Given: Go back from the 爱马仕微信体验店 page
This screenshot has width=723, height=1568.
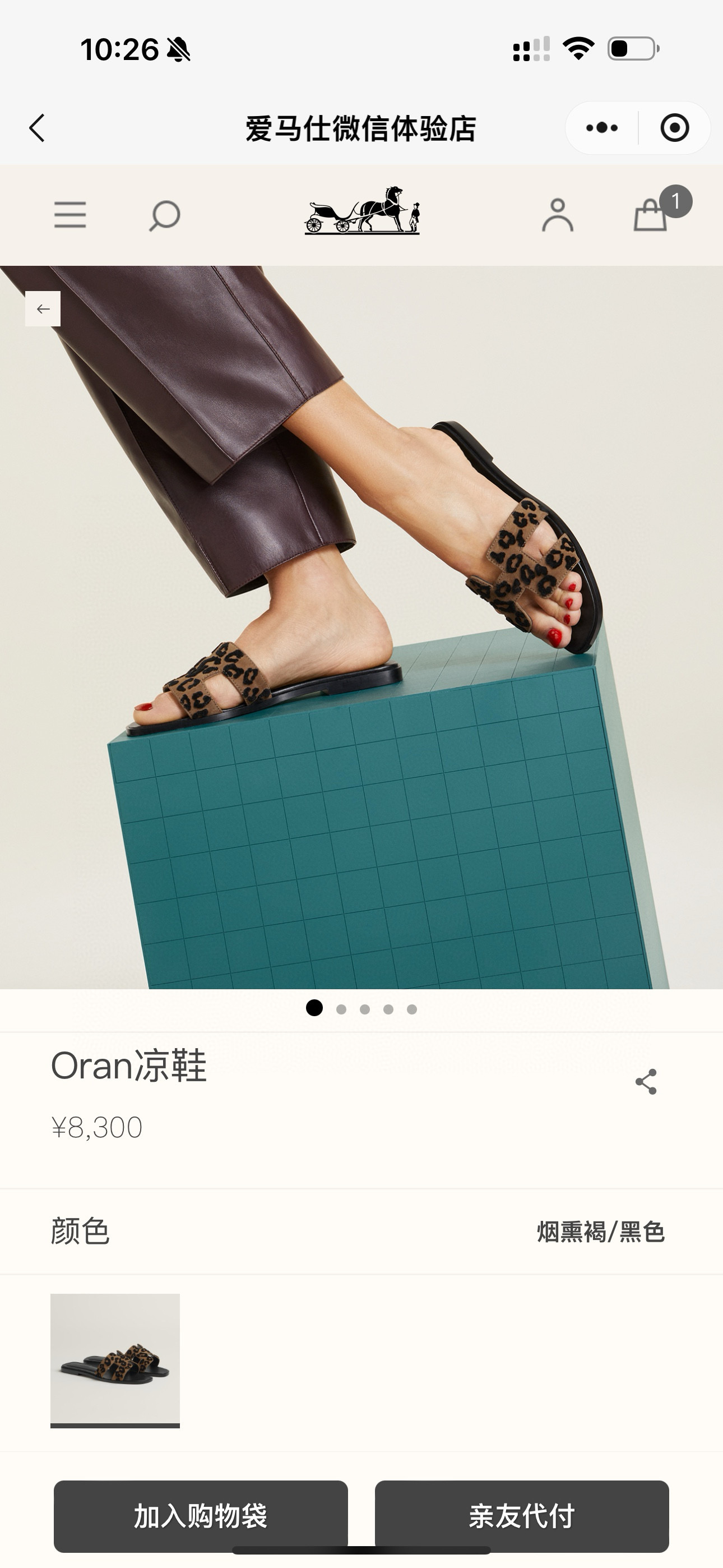Looking at the screenshot, I should (x=37, y=128).
